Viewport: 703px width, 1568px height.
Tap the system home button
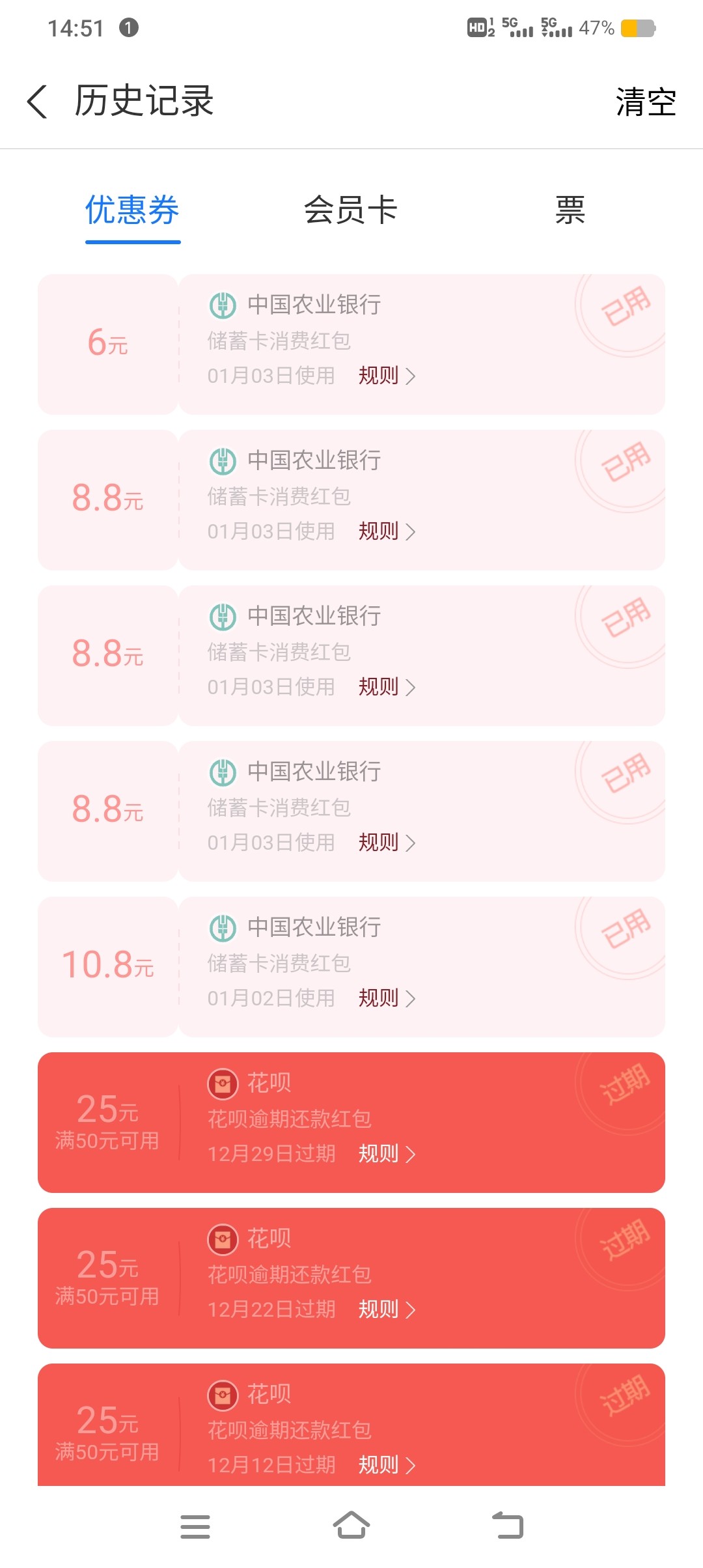tap(351, 1526)
